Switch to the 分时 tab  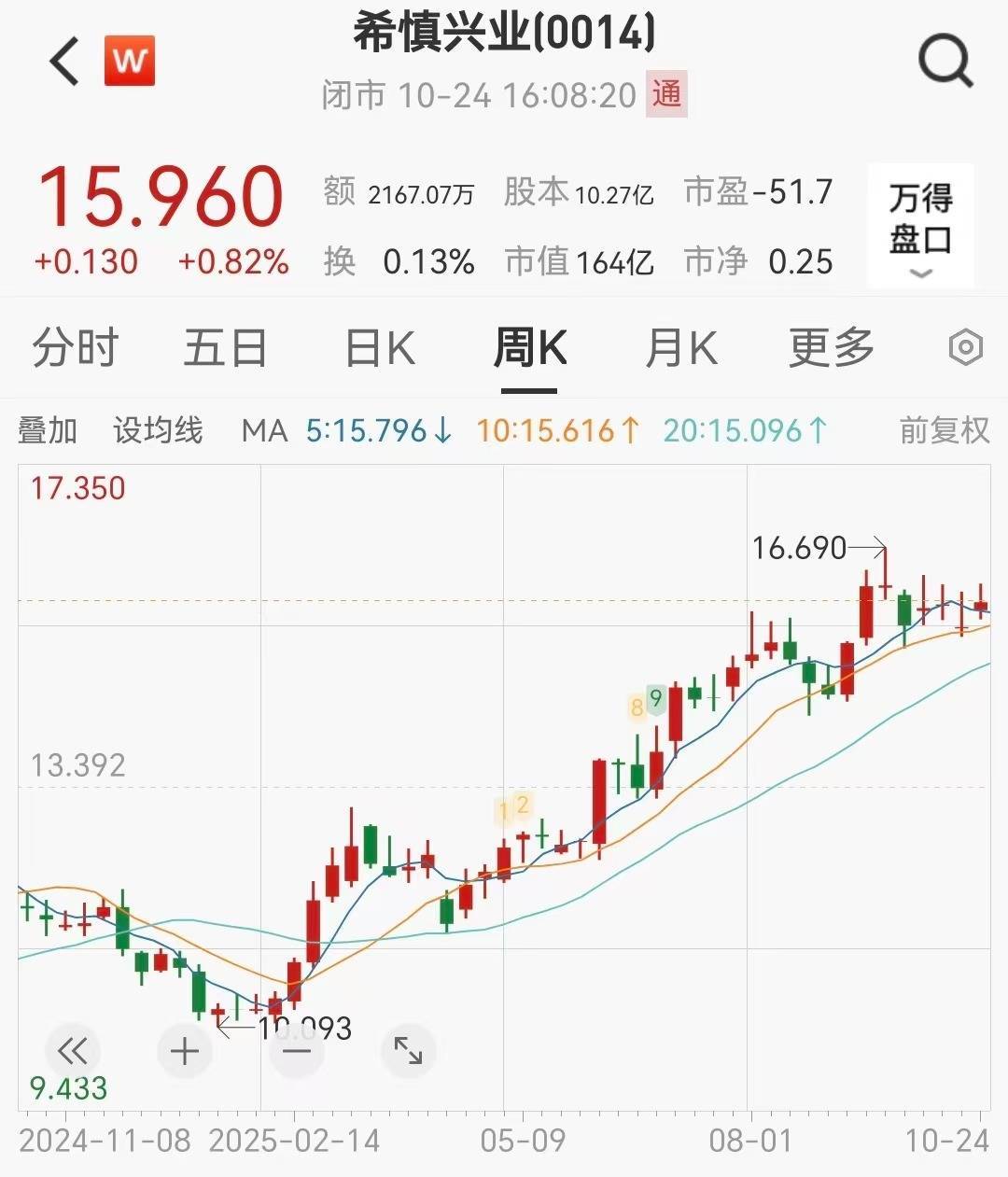point(75,348)
